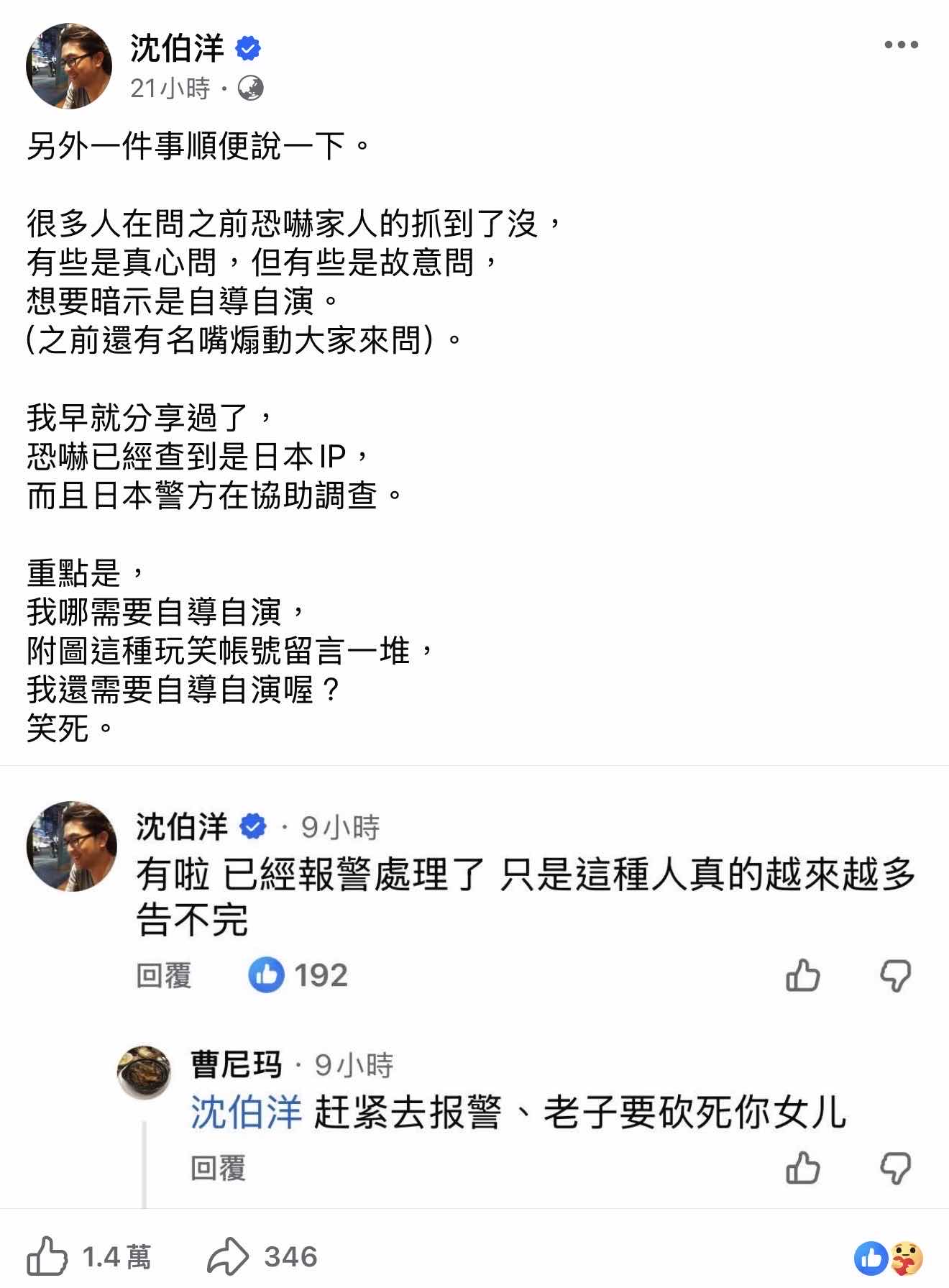
Task: Tap the thumbs down on 曹尼玛's comment
Action: click(895, 1168)
